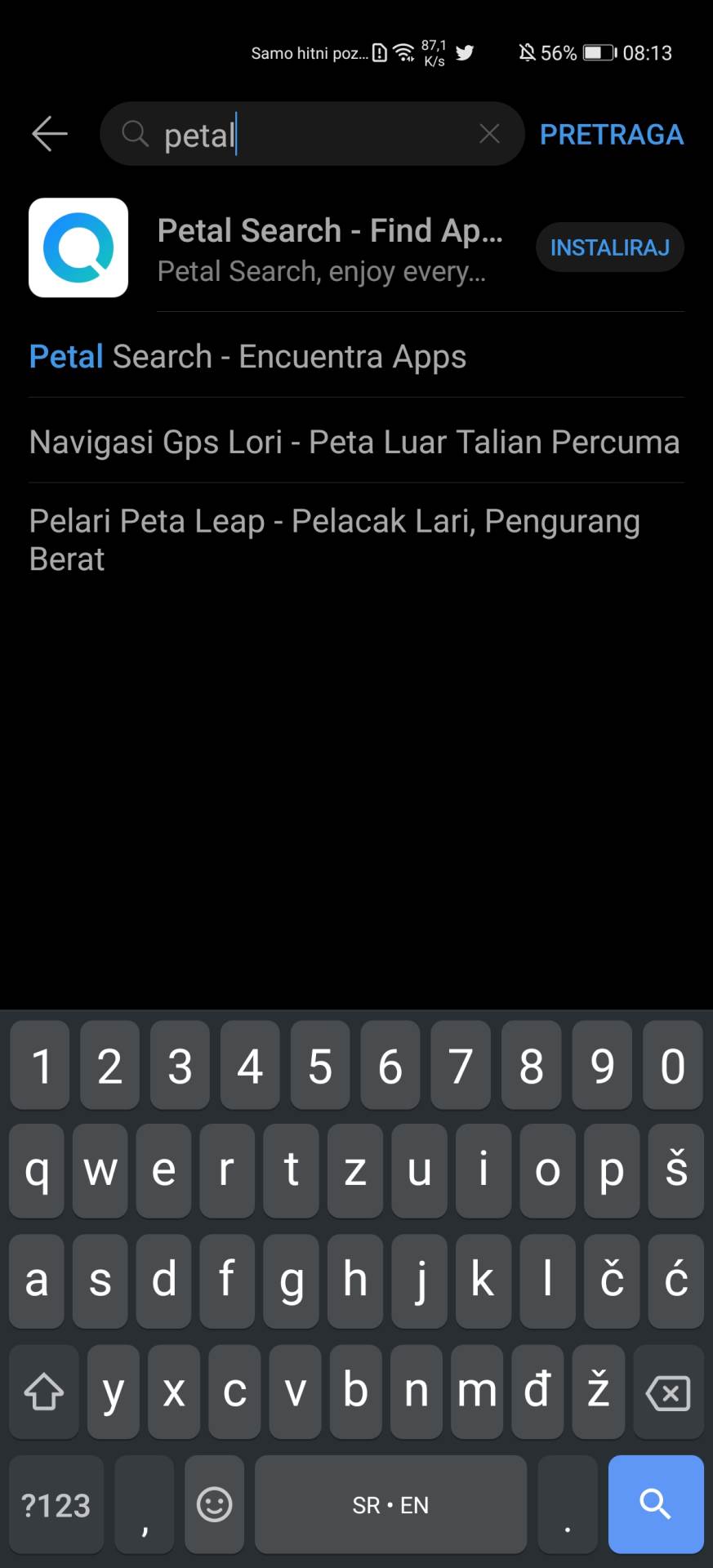
Task: Choose the Navigasi Gps Lori suggestion
Action: click(x=354, y=442)
